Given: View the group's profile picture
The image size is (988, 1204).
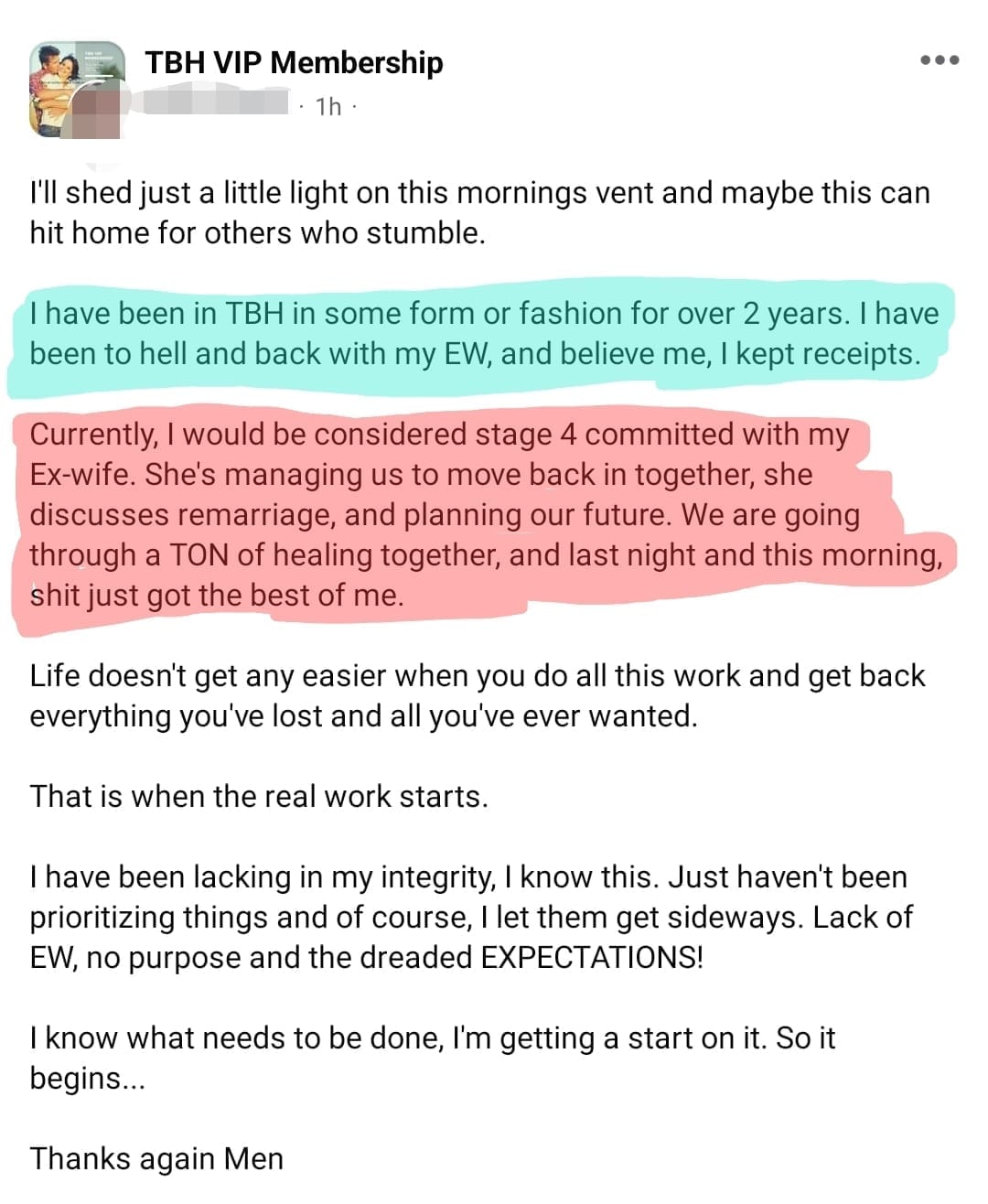Looking at the screenshot, I should (x=77, y=89).
